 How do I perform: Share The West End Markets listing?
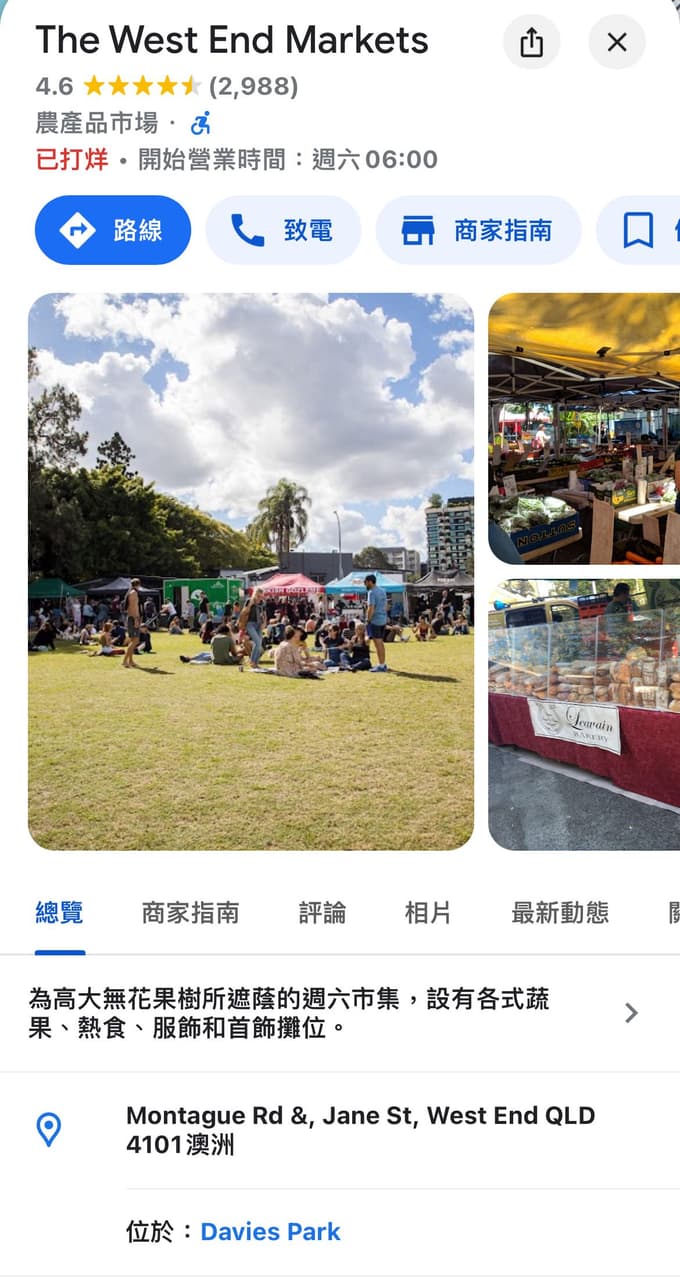pyautogui.click(x=531, y=42)
